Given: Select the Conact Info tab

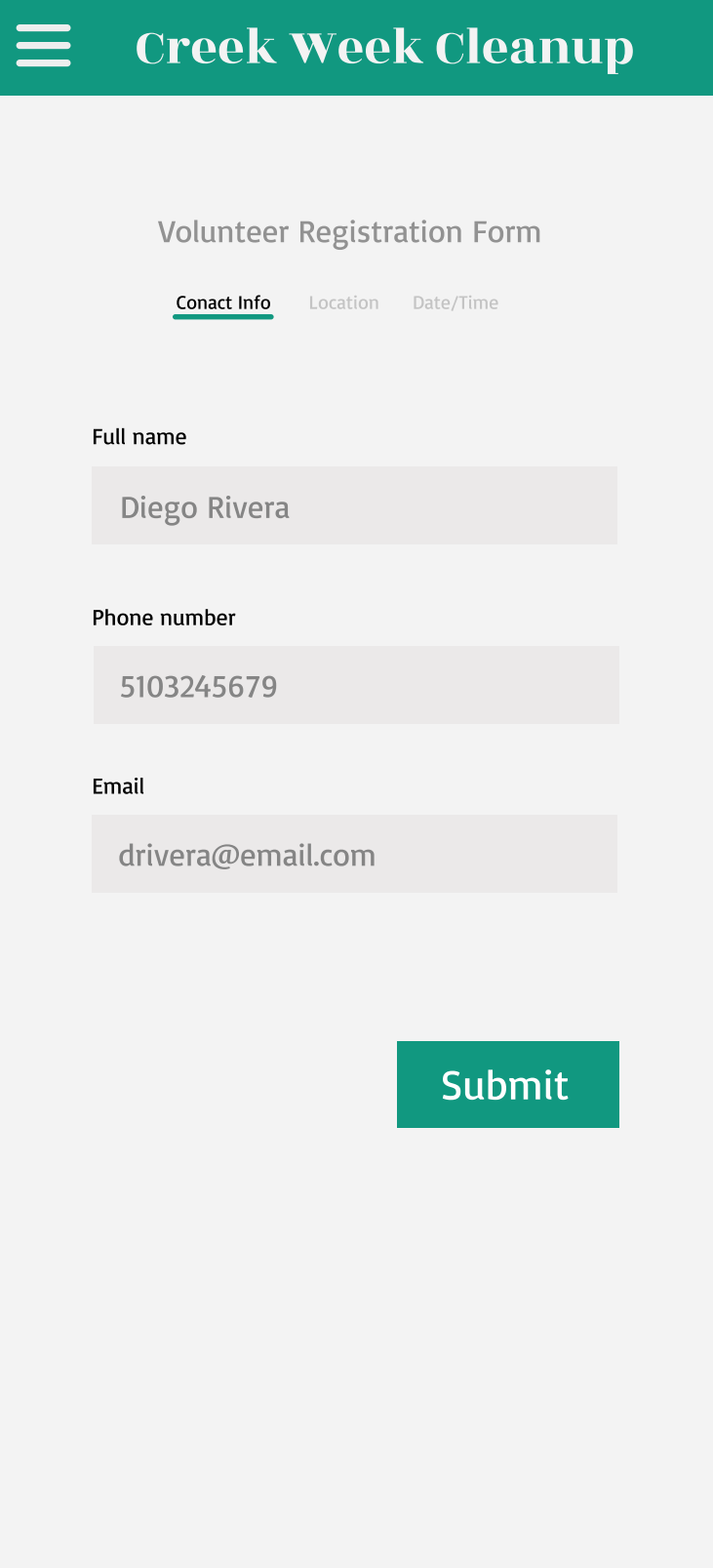Looking at the screenshot, I should [223, 302].
